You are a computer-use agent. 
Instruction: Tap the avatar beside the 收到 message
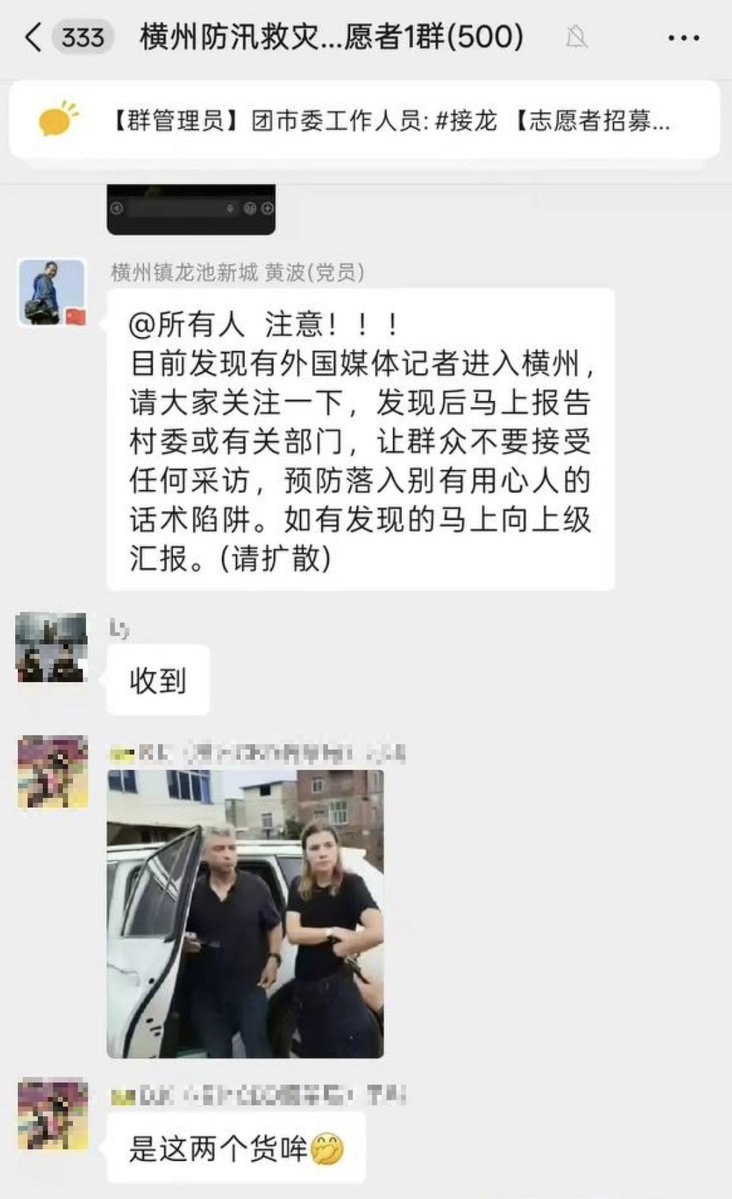pos(52,647)
